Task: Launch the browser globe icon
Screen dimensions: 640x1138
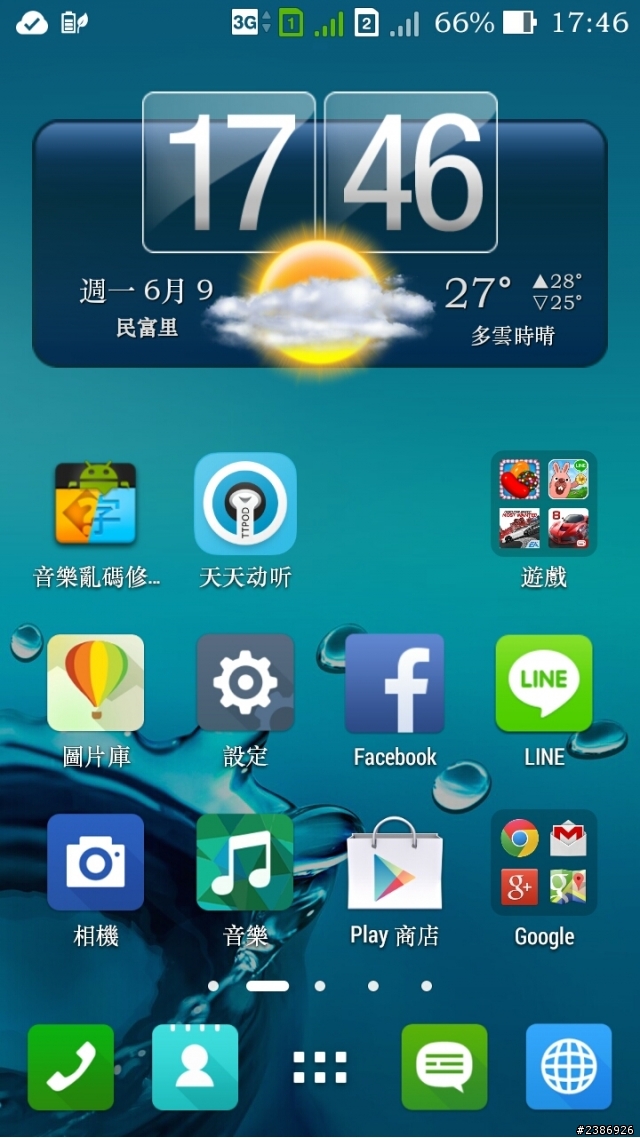Action: pyautogui.click(x=569, y=1067)
